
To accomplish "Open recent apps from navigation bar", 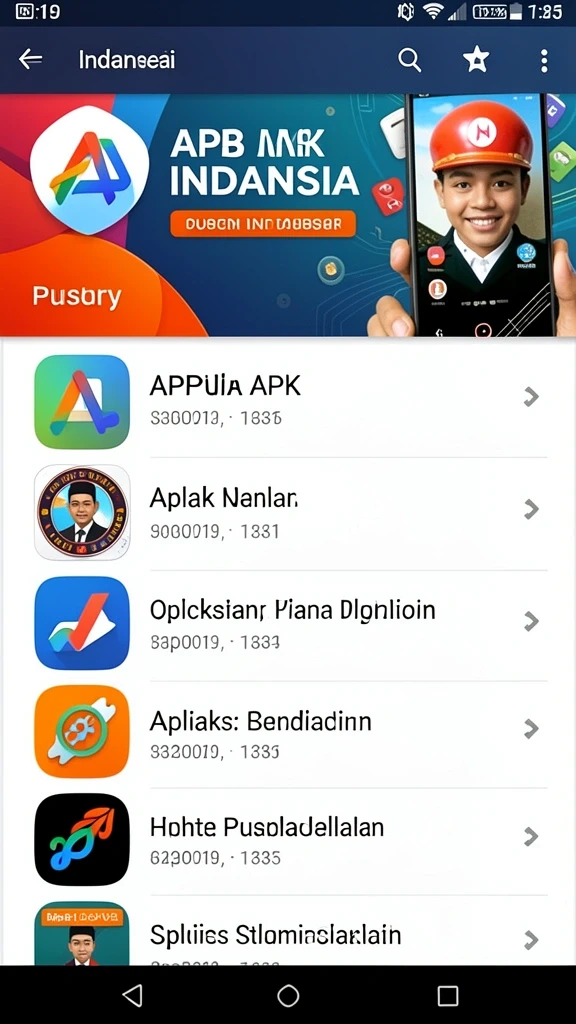I will click(x=448, y=995).
